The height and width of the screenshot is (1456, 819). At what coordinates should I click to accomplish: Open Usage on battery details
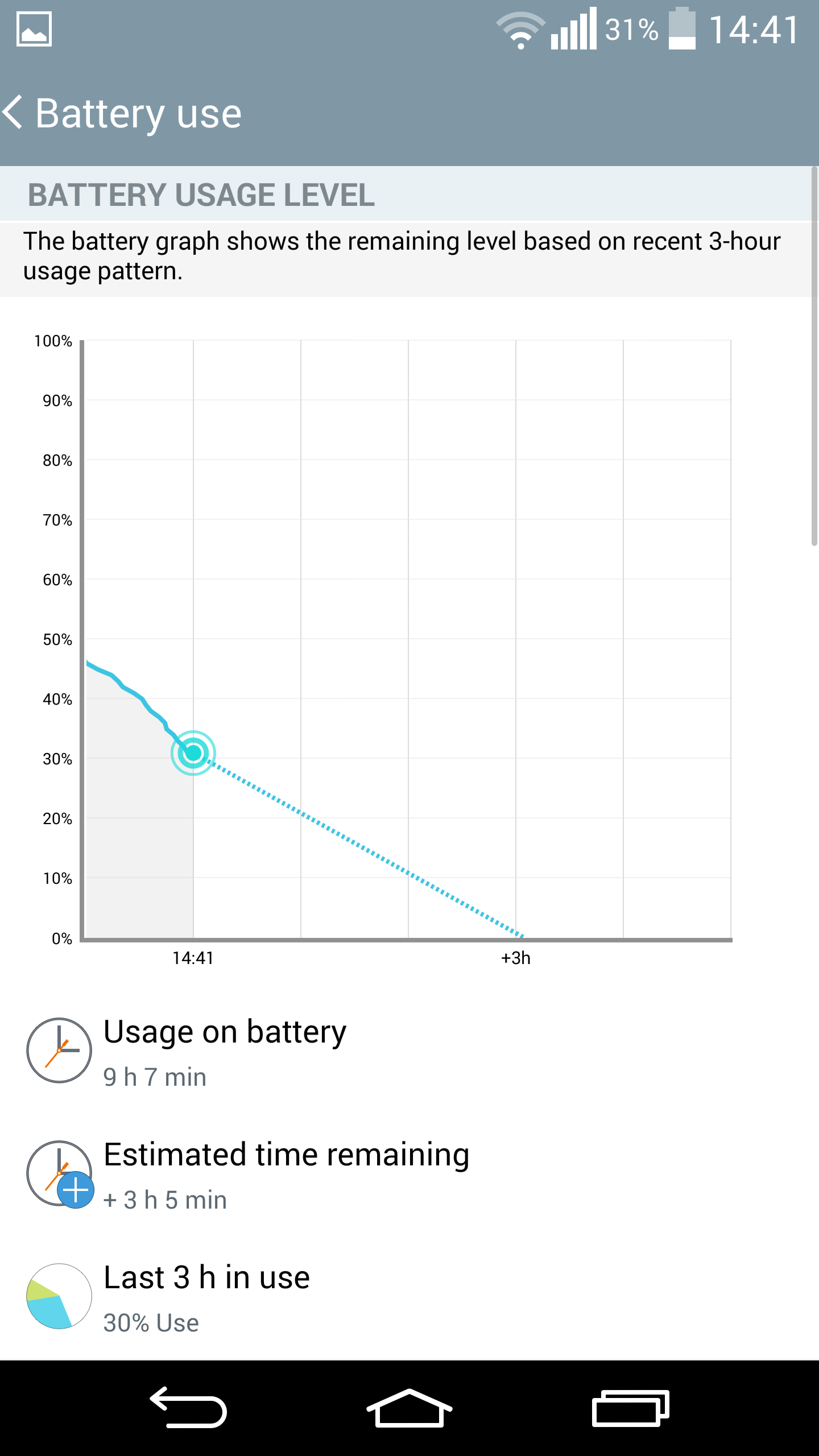[x=409, y=1052]
